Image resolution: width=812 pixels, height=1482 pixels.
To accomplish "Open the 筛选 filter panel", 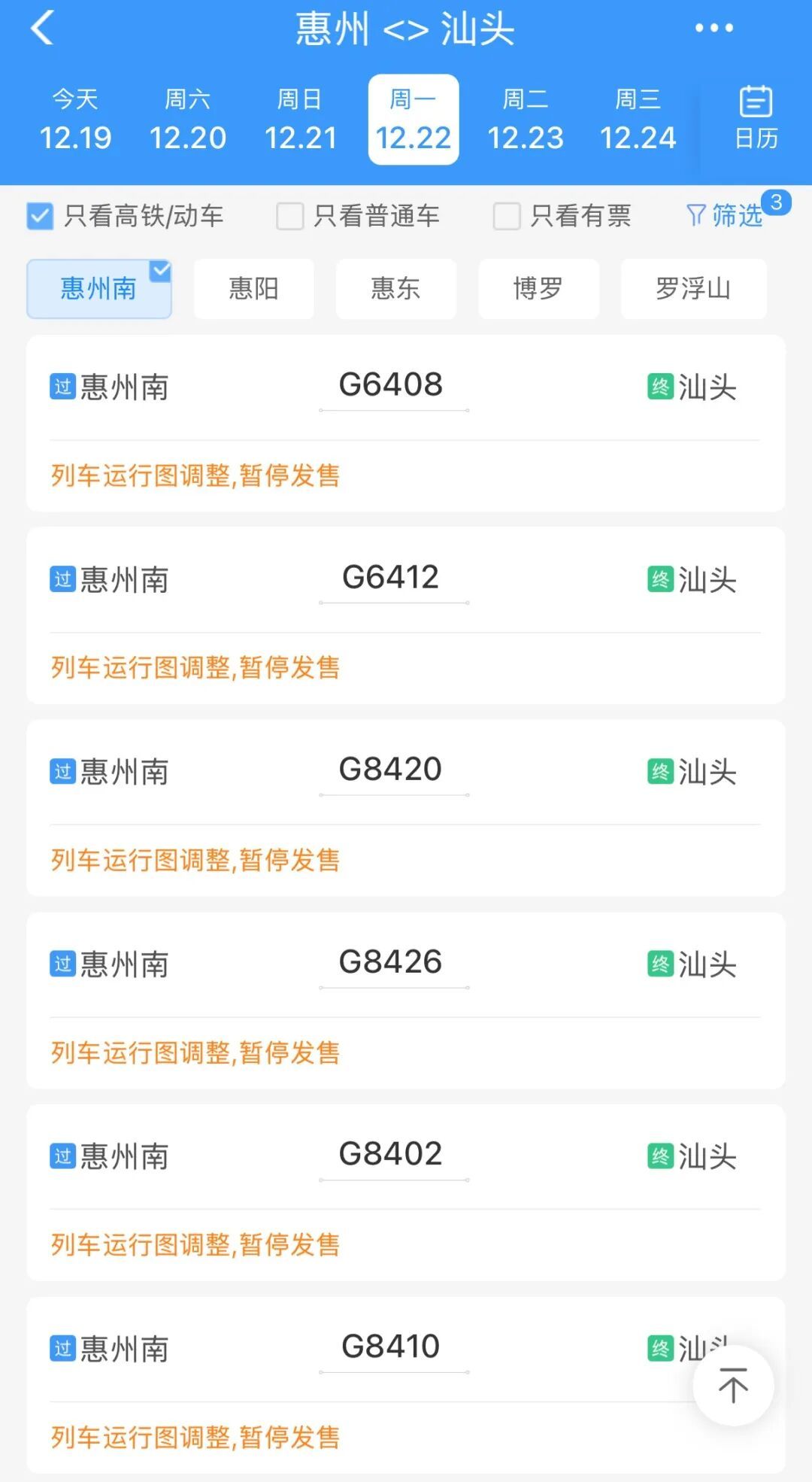I will click(x=725, y=216).
